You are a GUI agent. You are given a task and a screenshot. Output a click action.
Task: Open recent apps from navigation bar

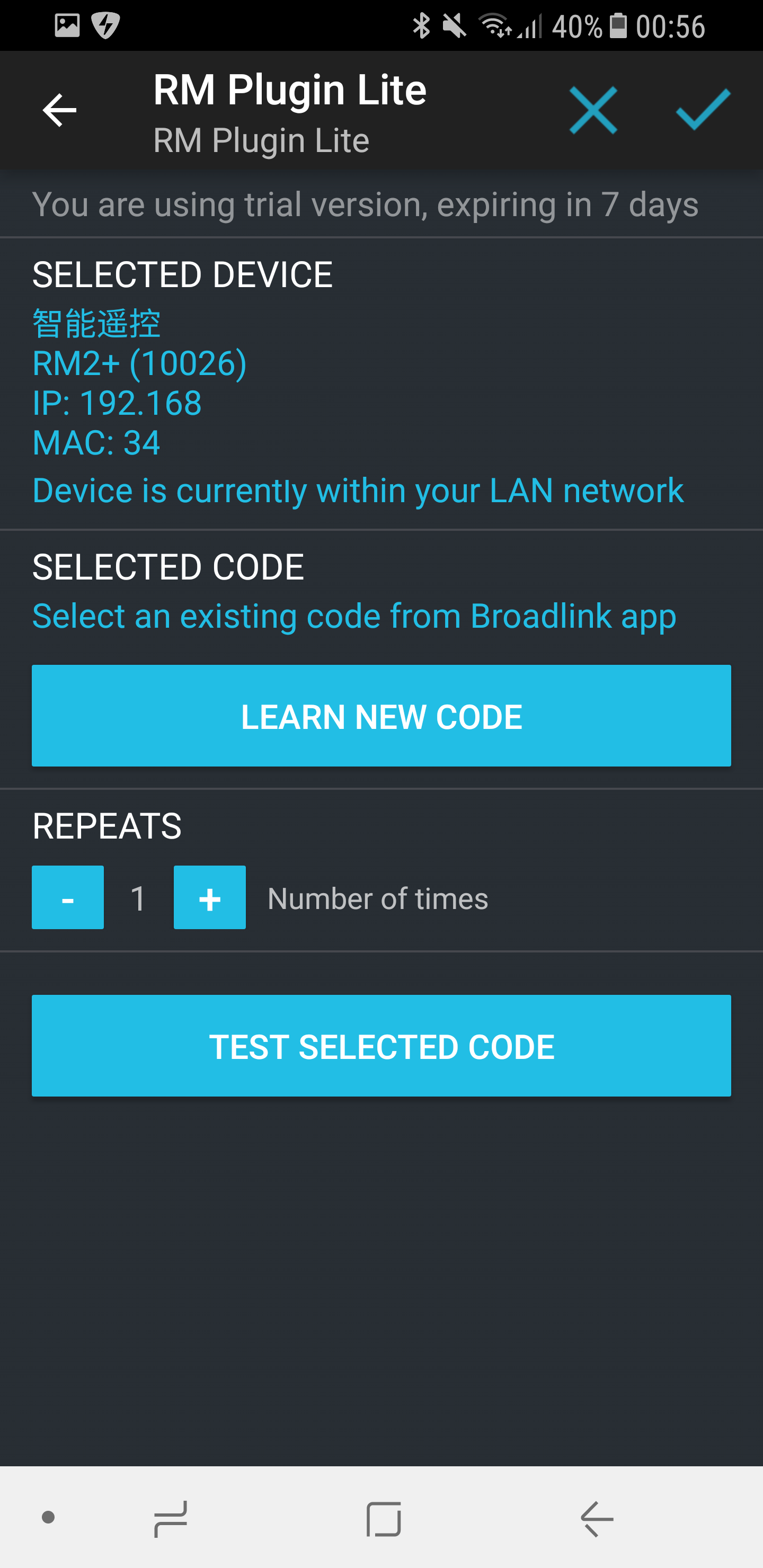tap(171, 1519)
